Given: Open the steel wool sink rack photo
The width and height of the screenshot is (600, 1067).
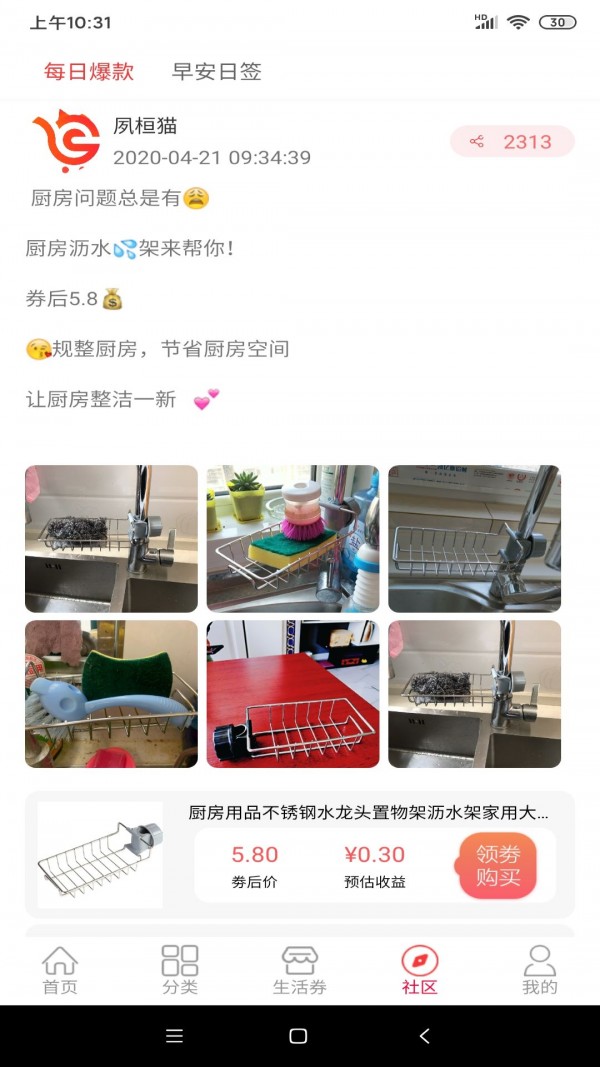Looking at the screenshot, I should [111, 538].
